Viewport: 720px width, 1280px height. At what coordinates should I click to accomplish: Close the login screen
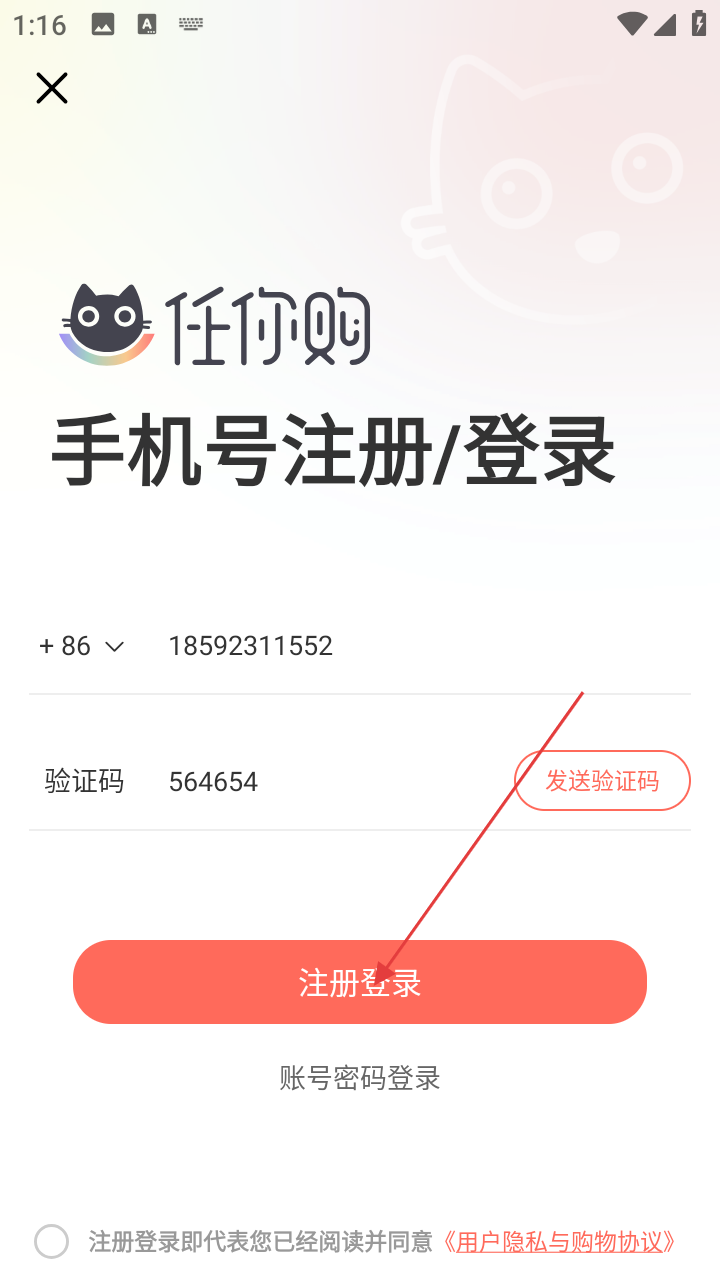52,88
